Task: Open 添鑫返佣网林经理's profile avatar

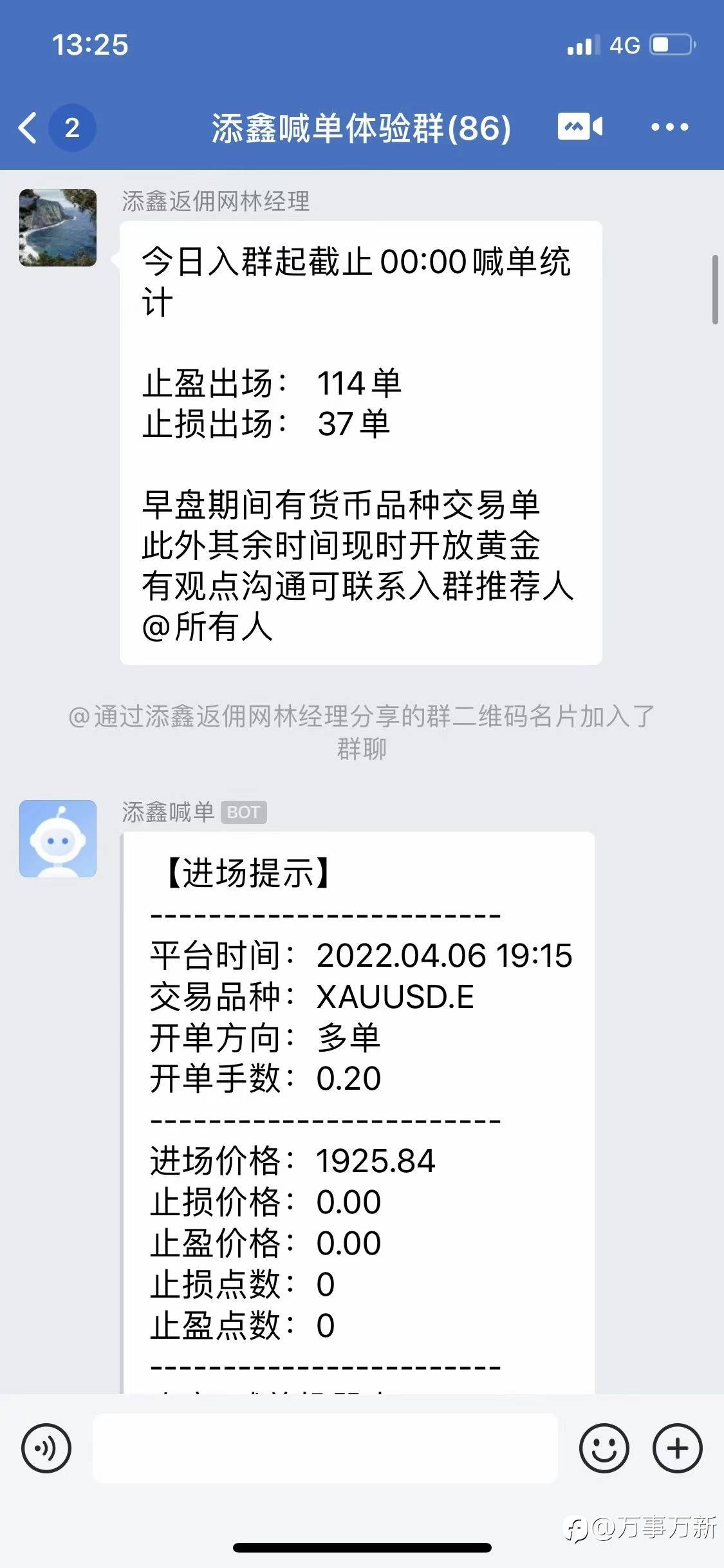Action: pos(58,228)
